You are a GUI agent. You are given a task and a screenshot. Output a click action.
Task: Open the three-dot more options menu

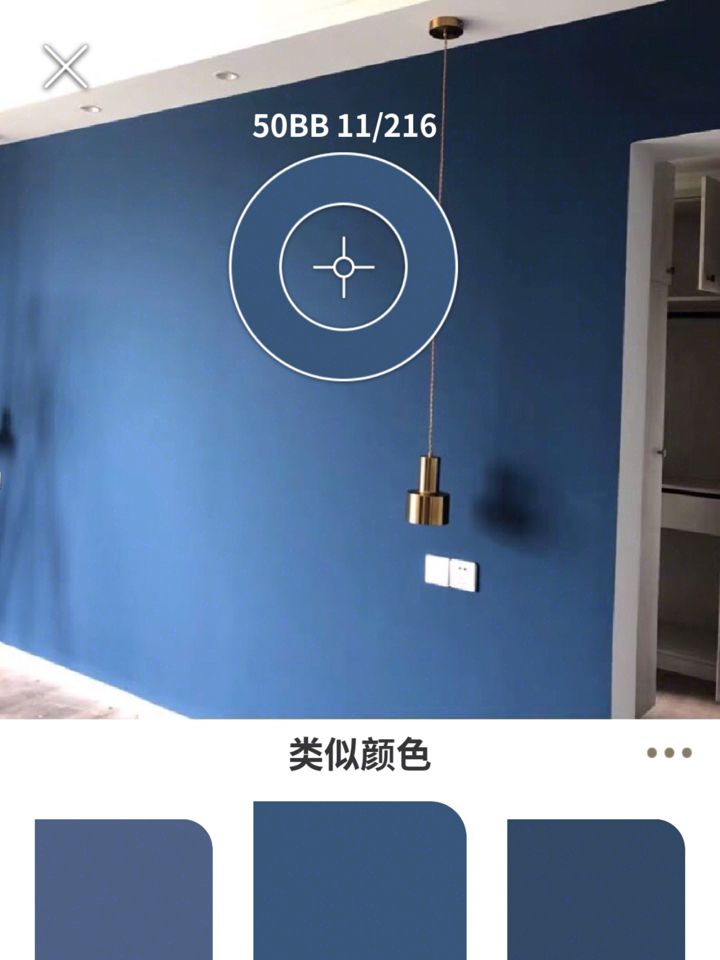pos(669,753)
